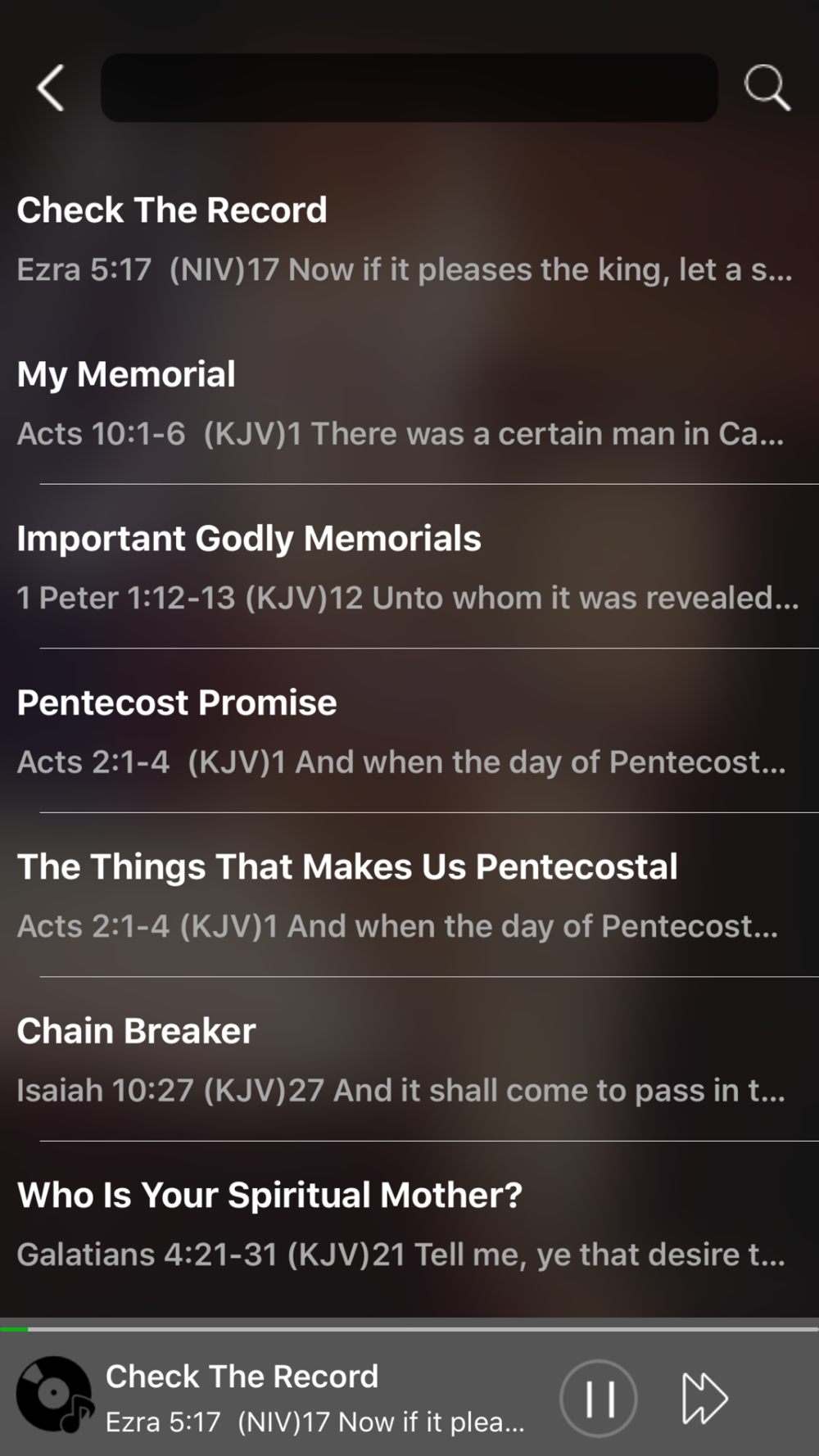Image resolution: width=819 pixels, height=1456 pixels.
Task: Open the My Memorial sermon
Action: 409,402
